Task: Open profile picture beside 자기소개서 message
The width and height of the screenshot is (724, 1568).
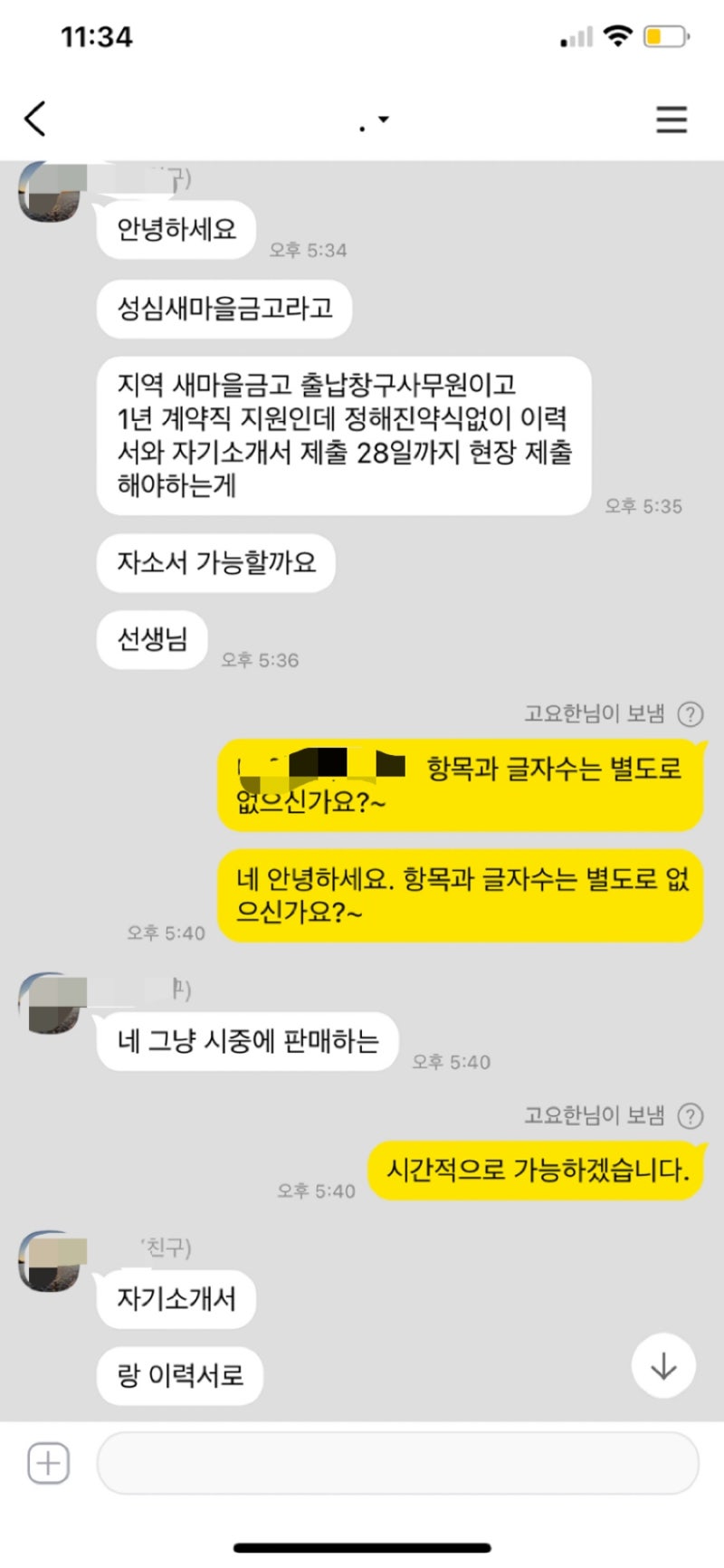Action: click(50, 1260)
